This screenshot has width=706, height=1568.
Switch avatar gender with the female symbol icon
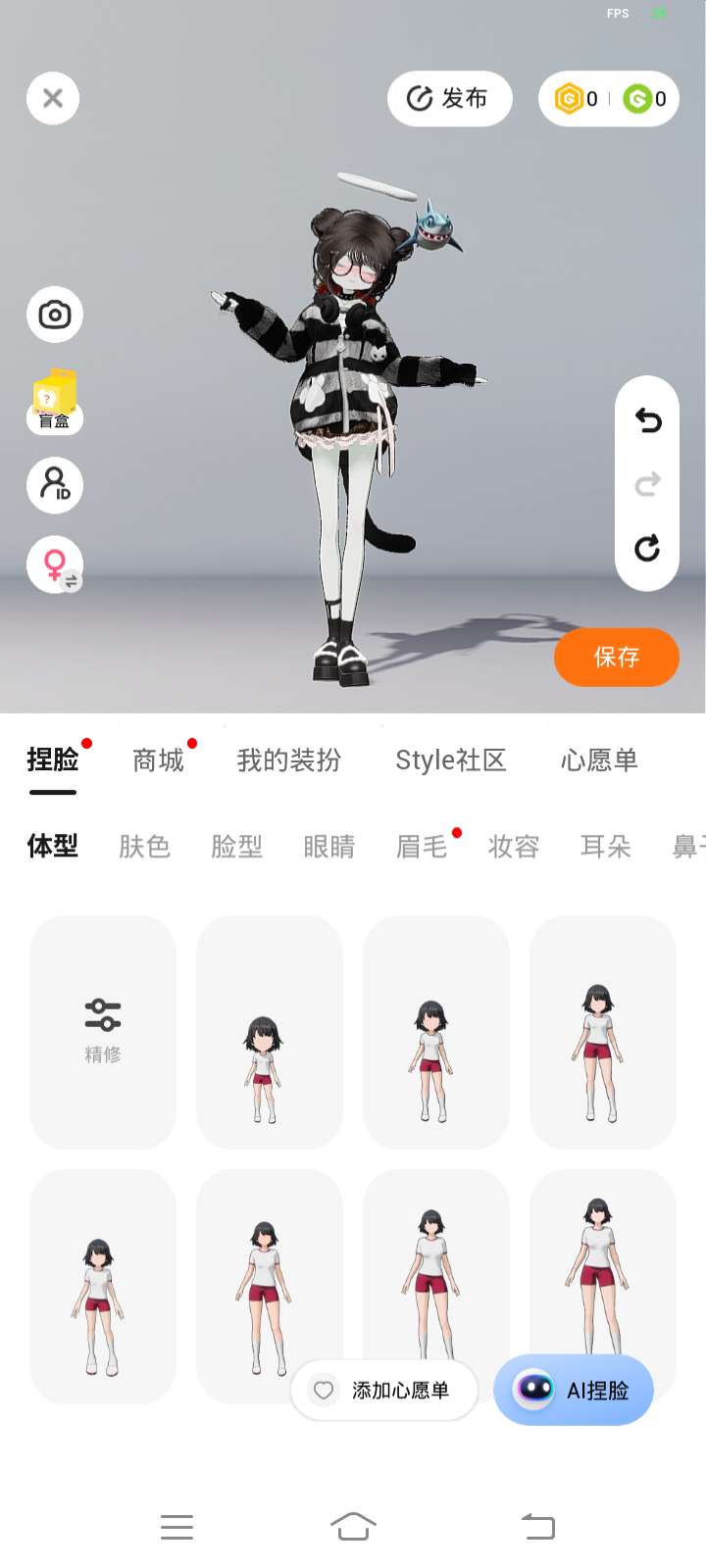click(x=55, y=565)
